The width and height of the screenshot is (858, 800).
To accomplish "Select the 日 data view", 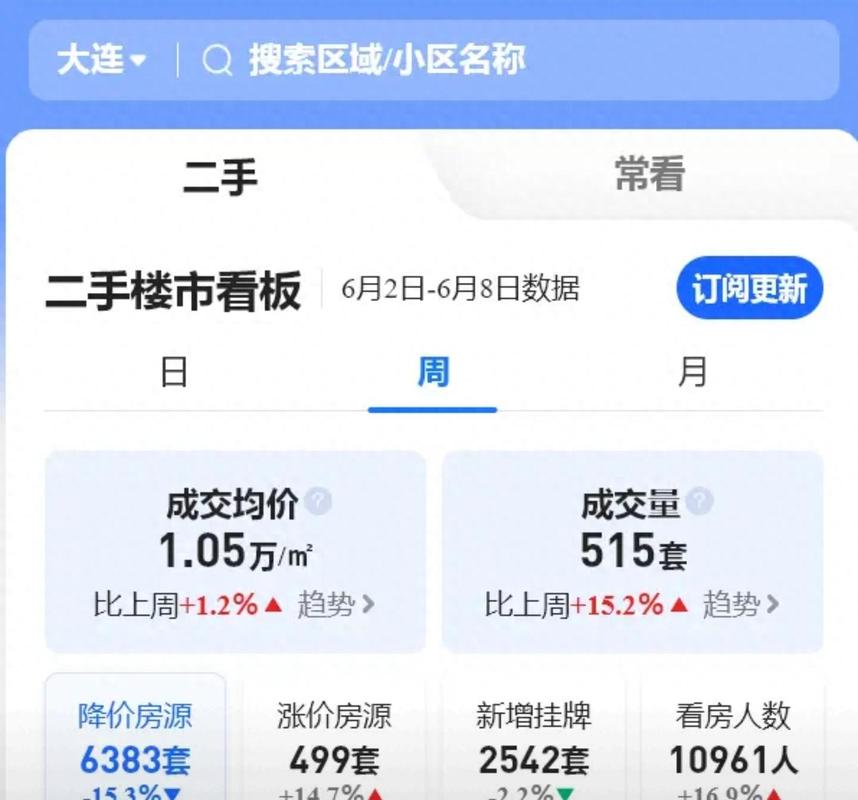I will click(x=174, y=373).
